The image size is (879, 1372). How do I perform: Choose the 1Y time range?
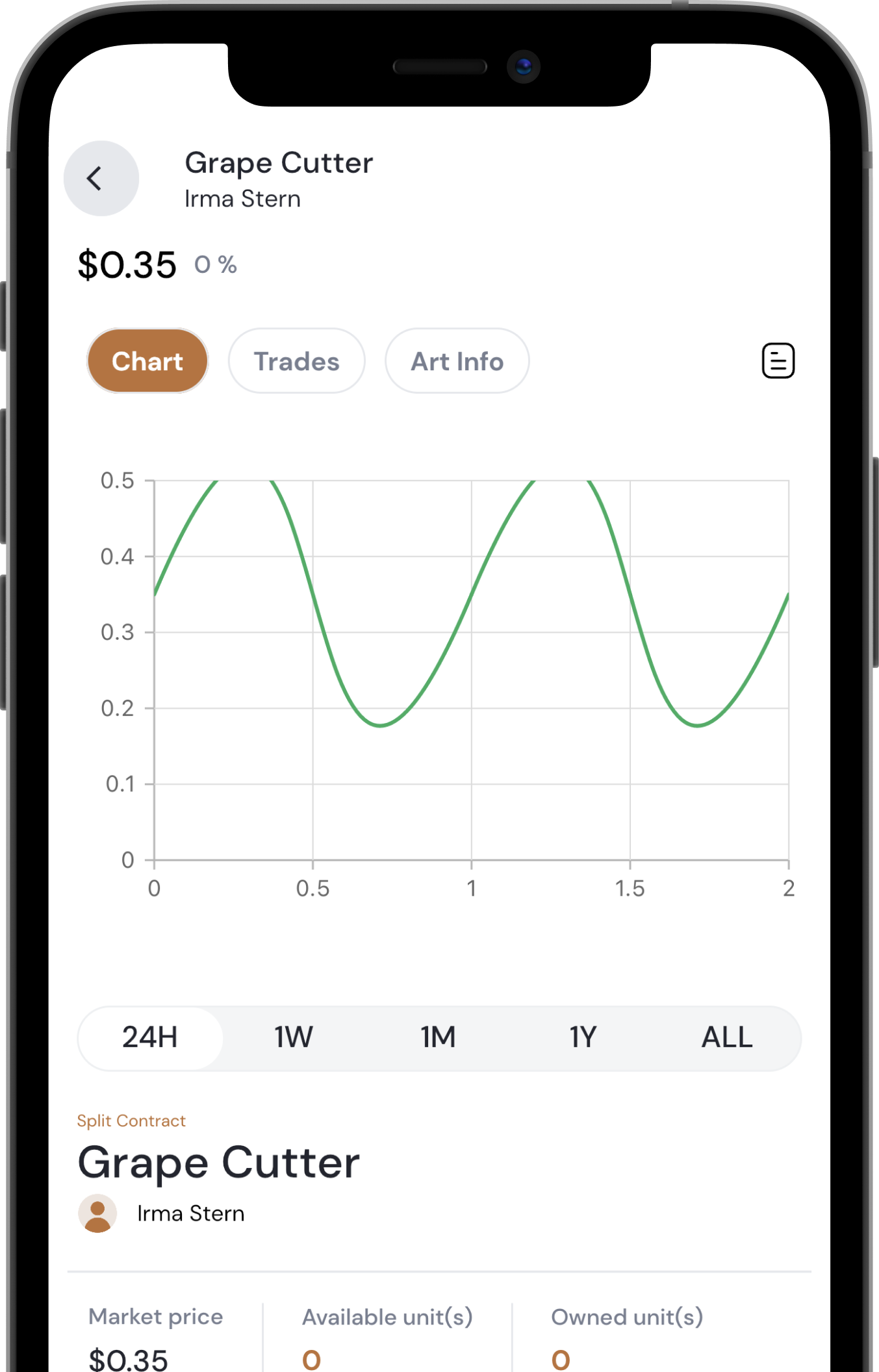[583, 1037]
